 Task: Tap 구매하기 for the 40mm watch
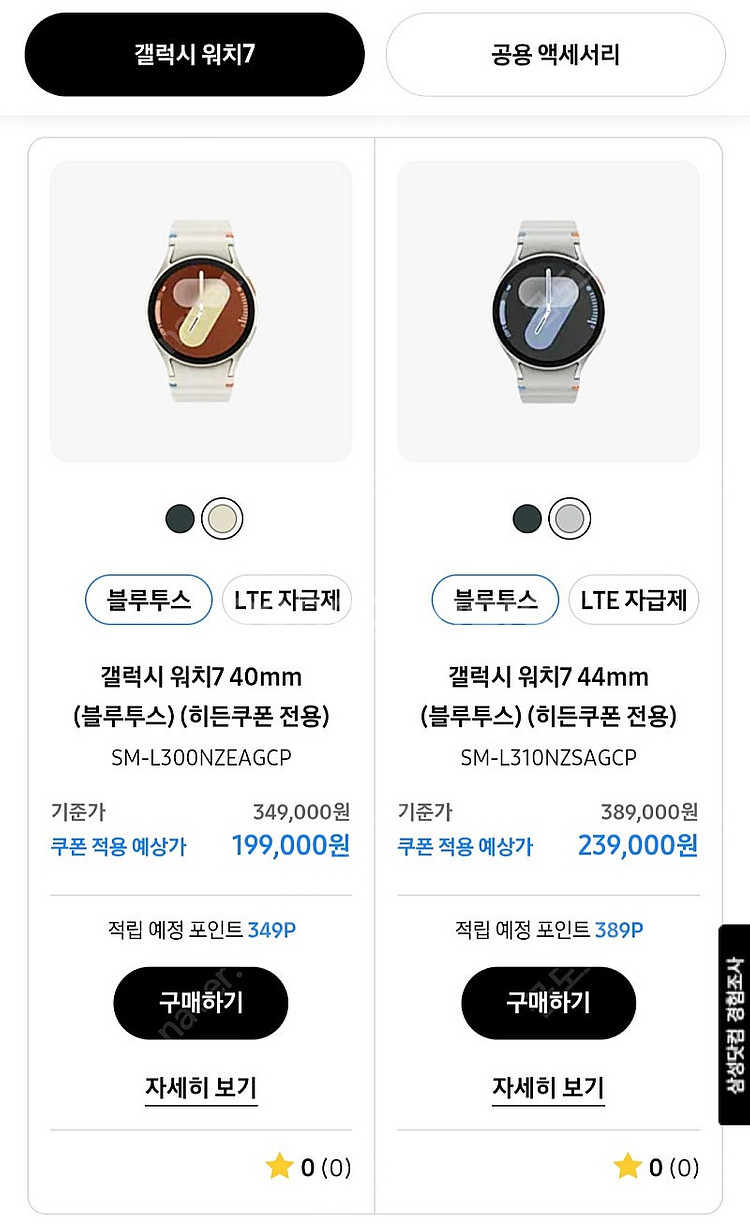[x=201, y=1002]
